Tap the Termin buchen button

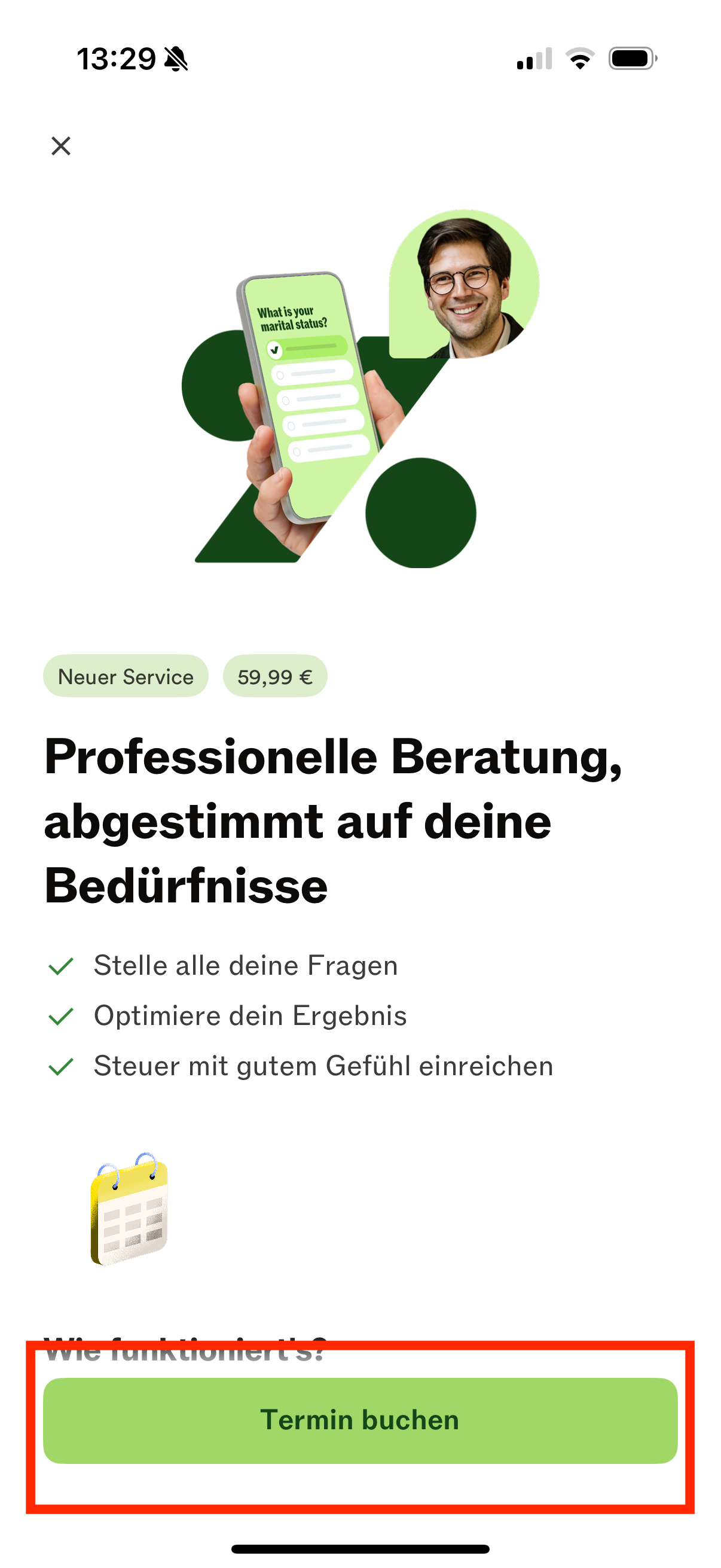[360, 1420]
